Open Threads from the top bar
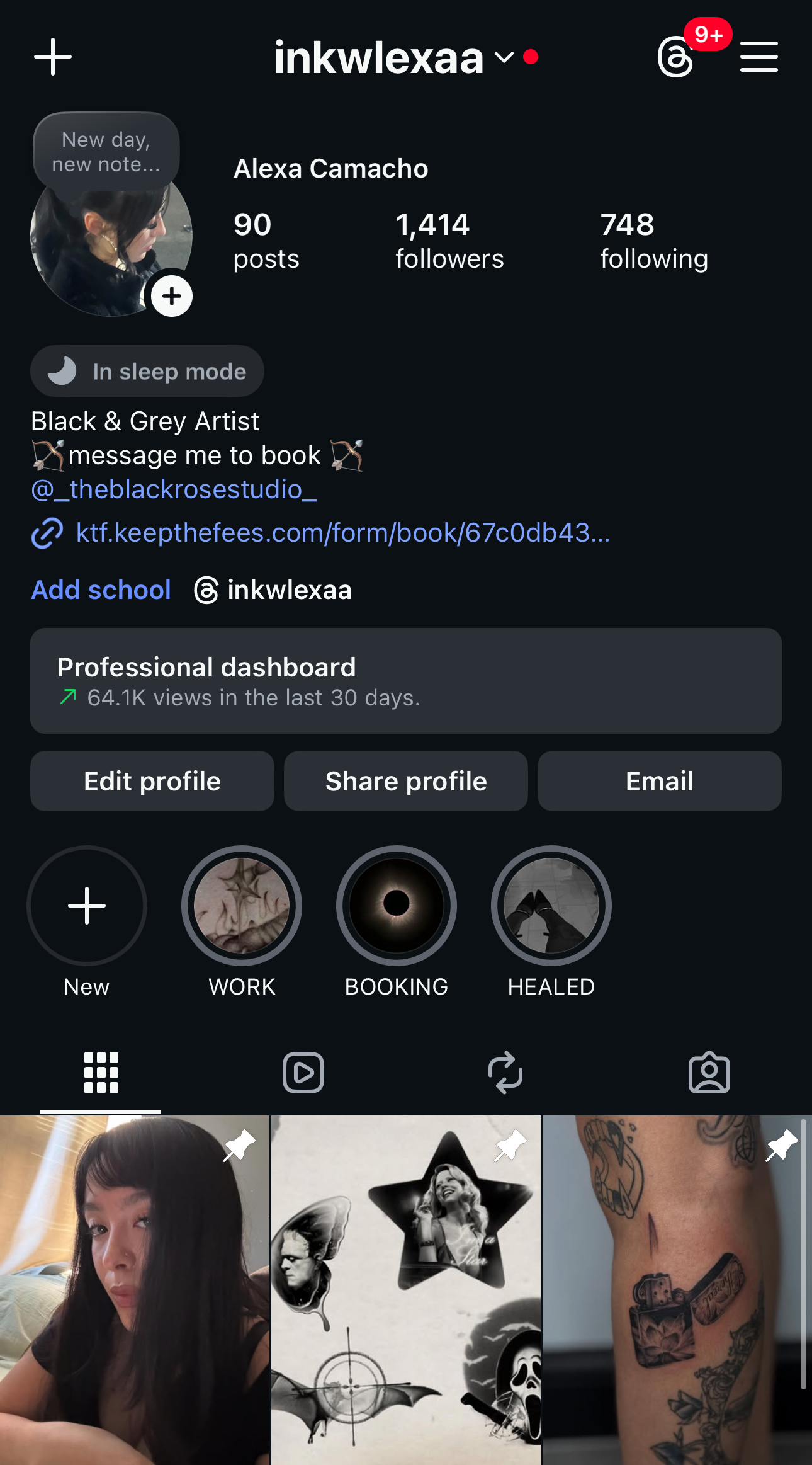This screenshot has height=1465, width=812. click(x=675, y=57)
